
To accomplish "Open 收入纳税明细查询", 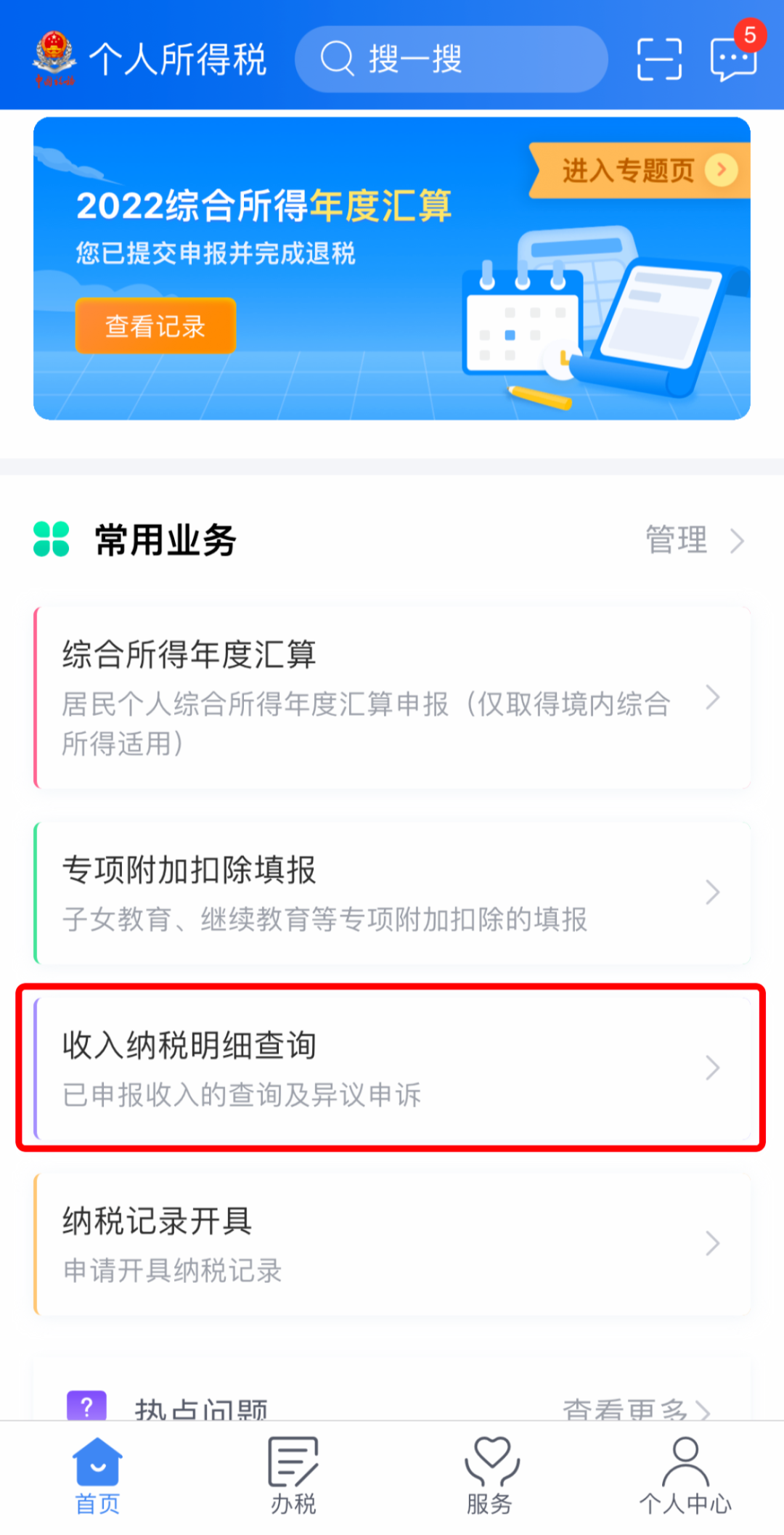I will [392, 1067].
